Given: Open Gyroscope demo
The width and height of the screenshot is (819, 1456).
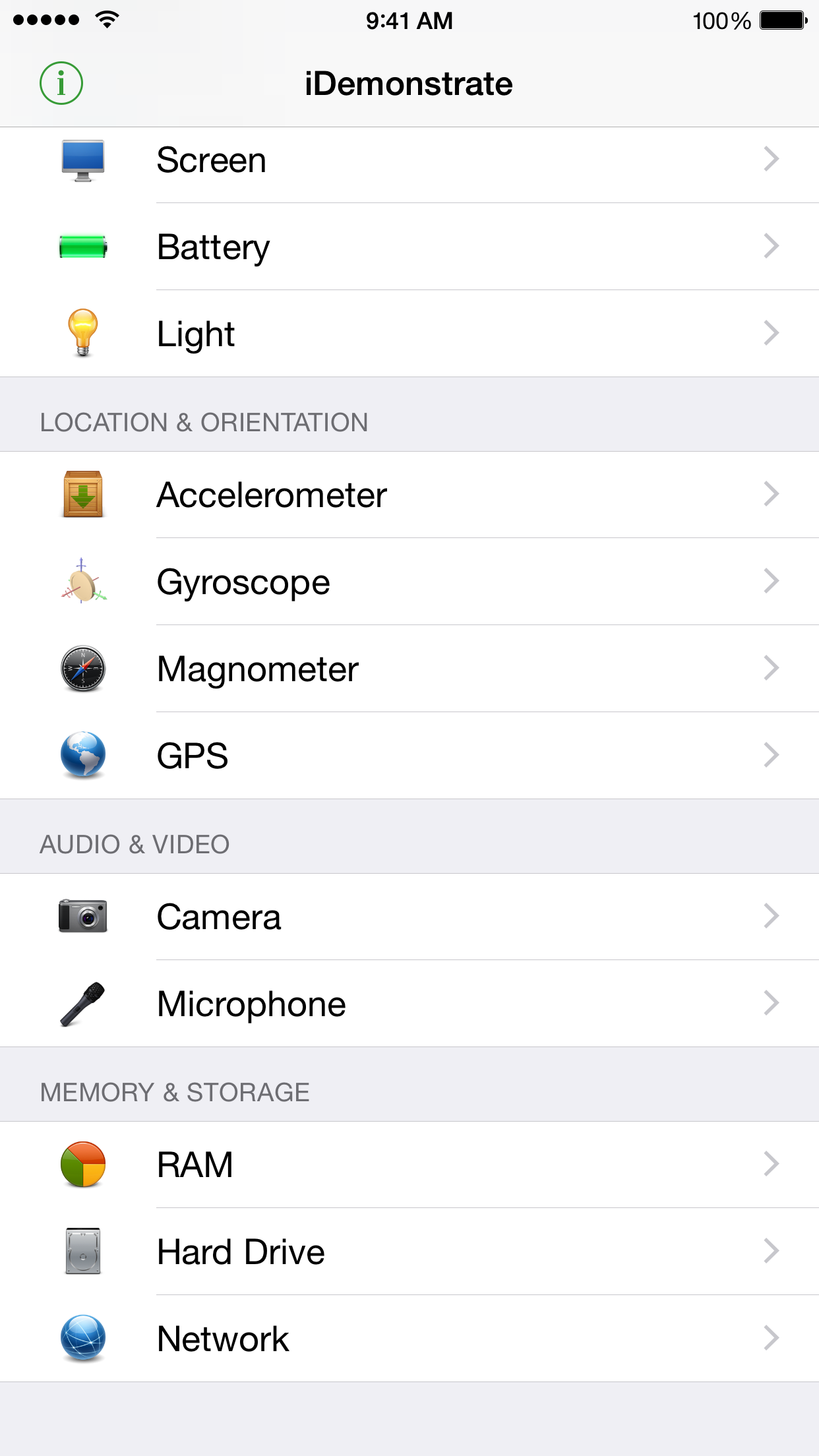Looking at the screenshot, I should [409, 582].
